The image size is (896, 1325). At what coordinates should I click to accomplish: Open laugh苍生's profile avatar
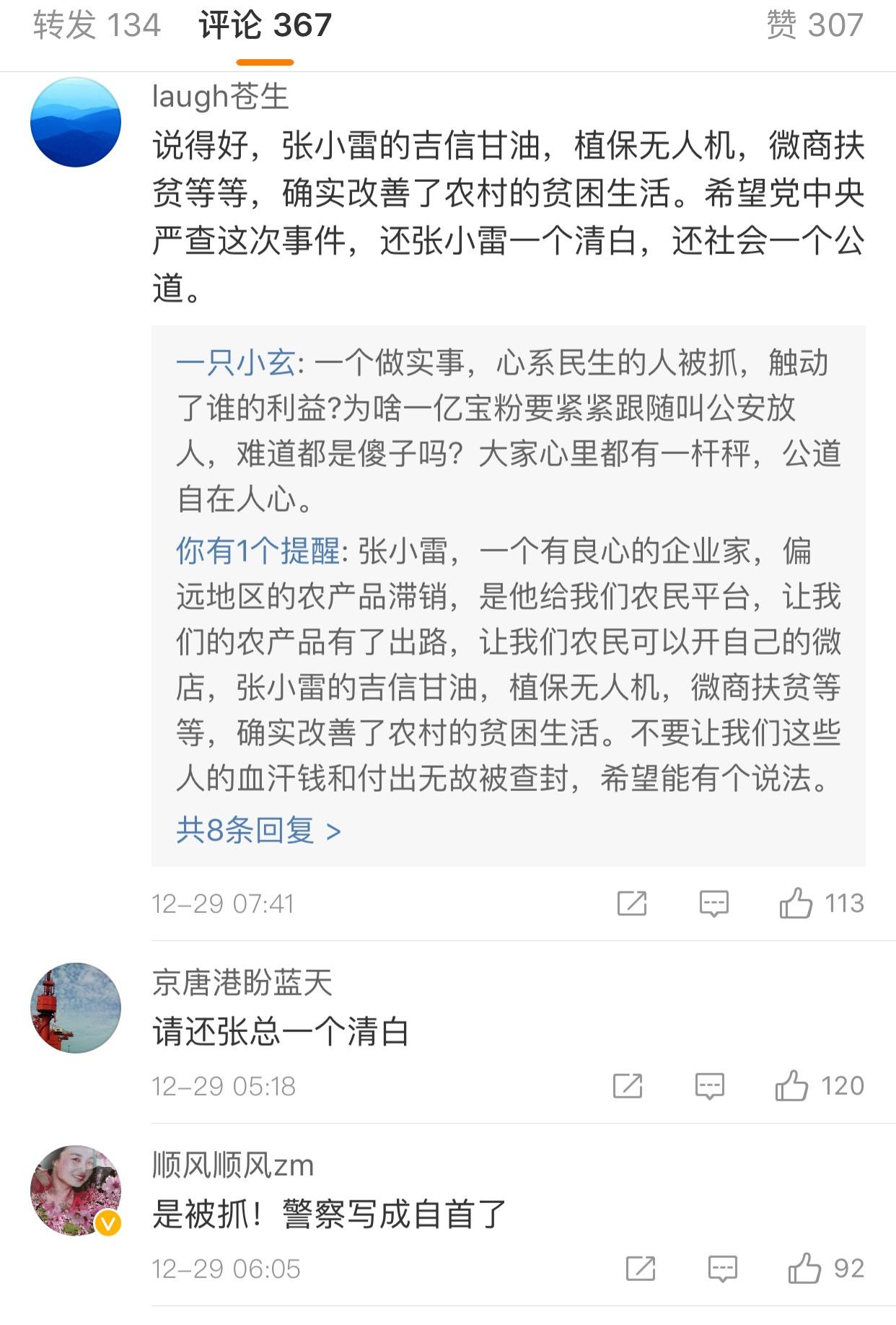pos(76,122)
